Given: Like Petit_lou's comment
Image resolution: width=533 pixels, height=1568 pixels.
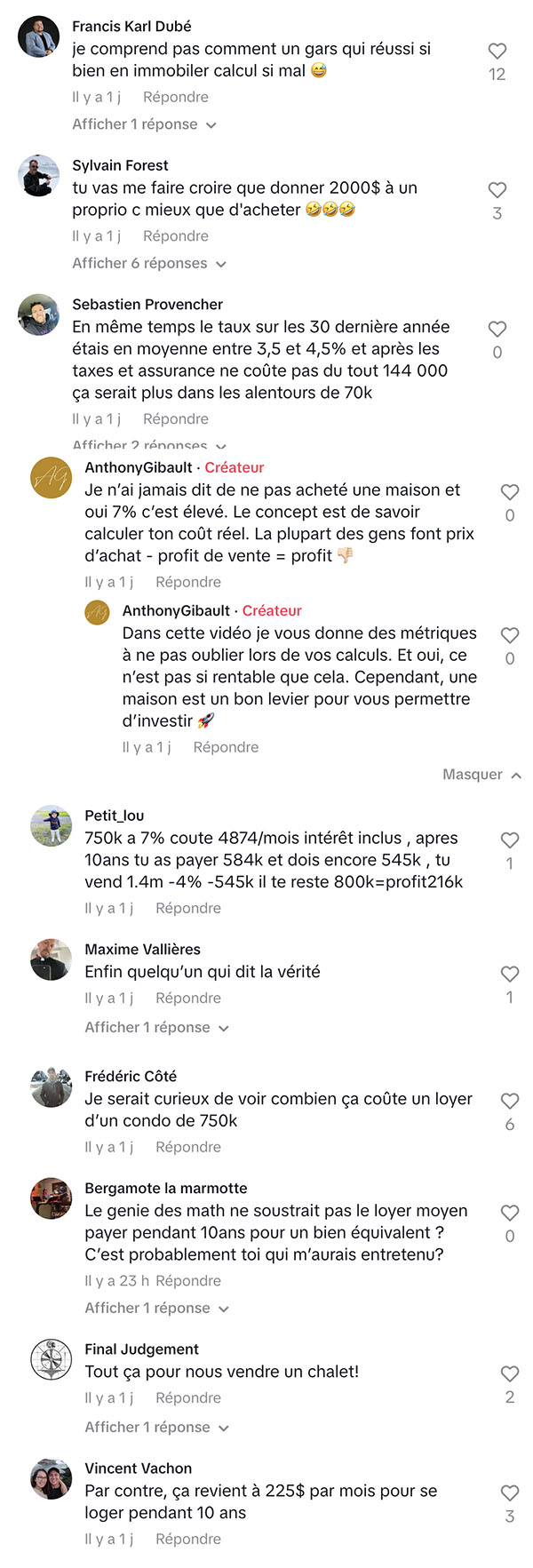Looking at the screenshot, I should tap(510, 840).
